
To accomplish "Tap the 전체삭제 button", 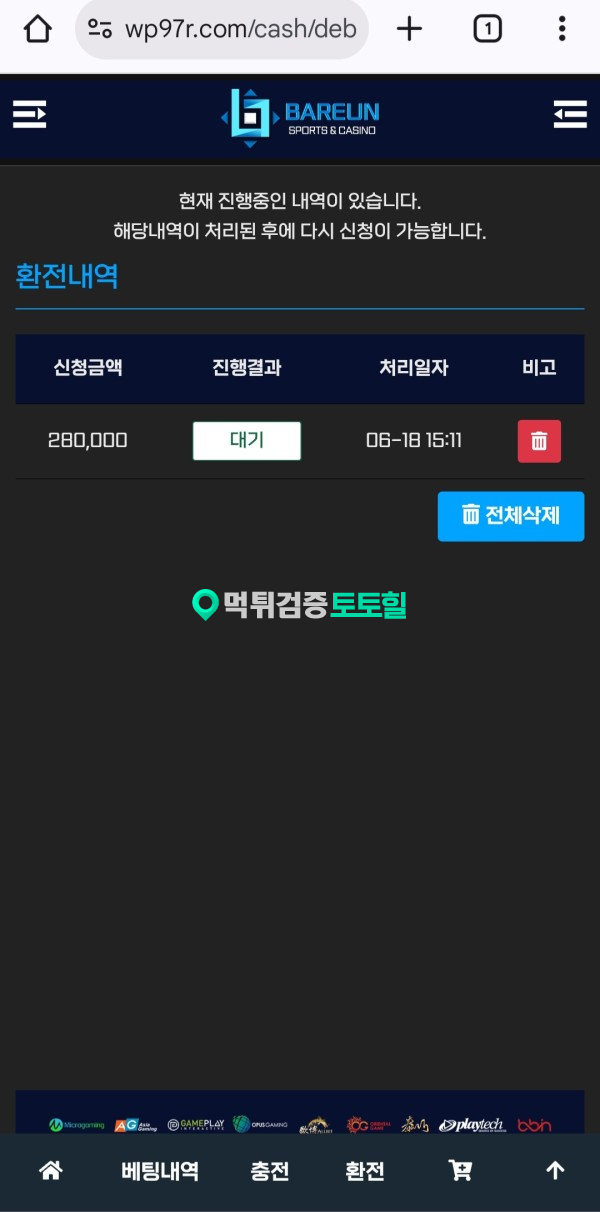I will click(x=511, y=516).
